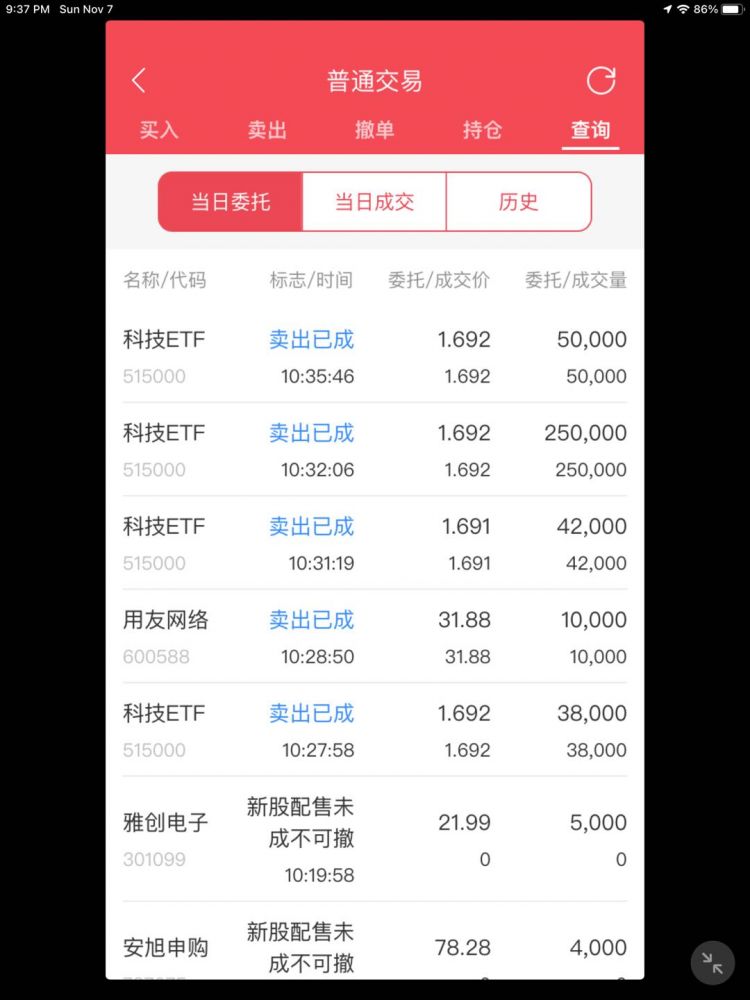Tap the shrink window floating button
Viewport: 750px width, 1000px height.
click(x=713, y=963)
